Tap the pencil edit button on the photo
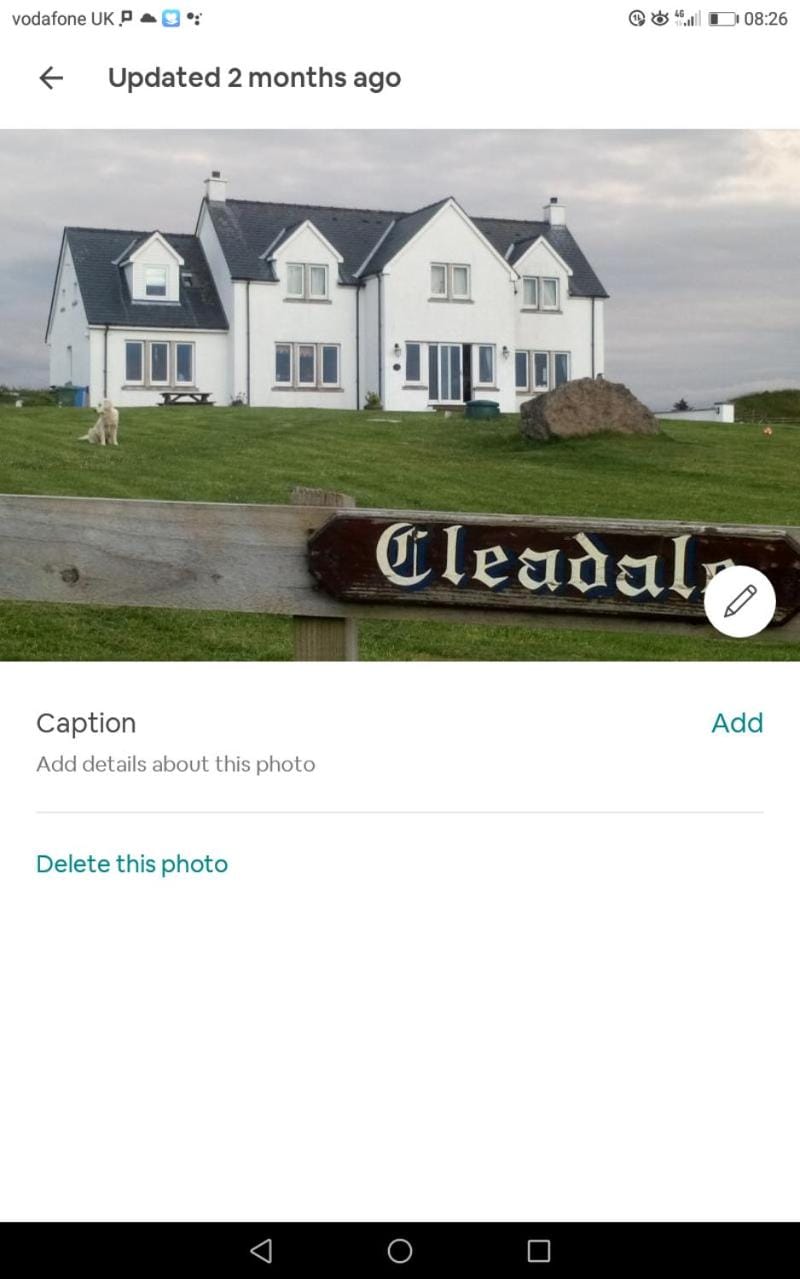 tap(740, 602)
